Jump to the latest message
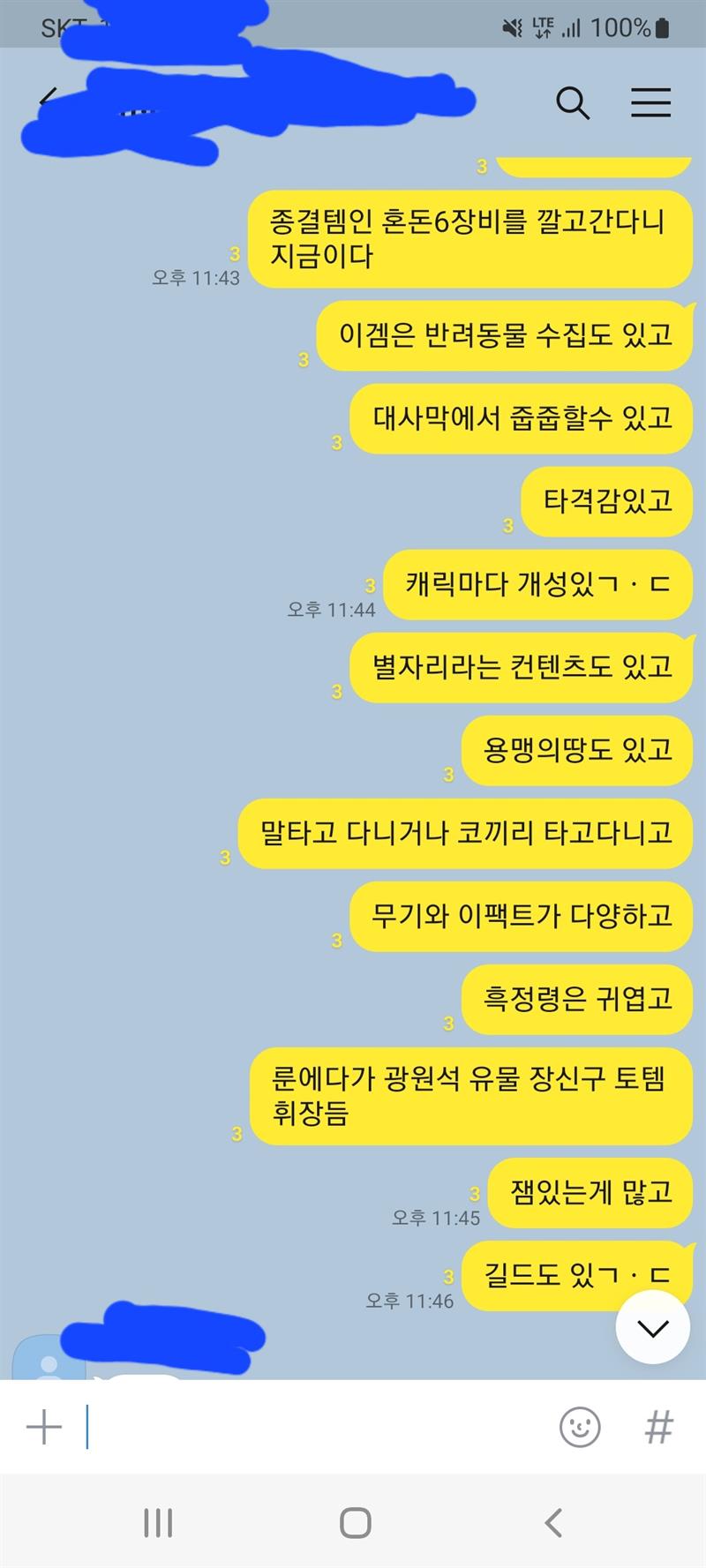This screenshot has height=1568, width=706. coord(652,1328)
